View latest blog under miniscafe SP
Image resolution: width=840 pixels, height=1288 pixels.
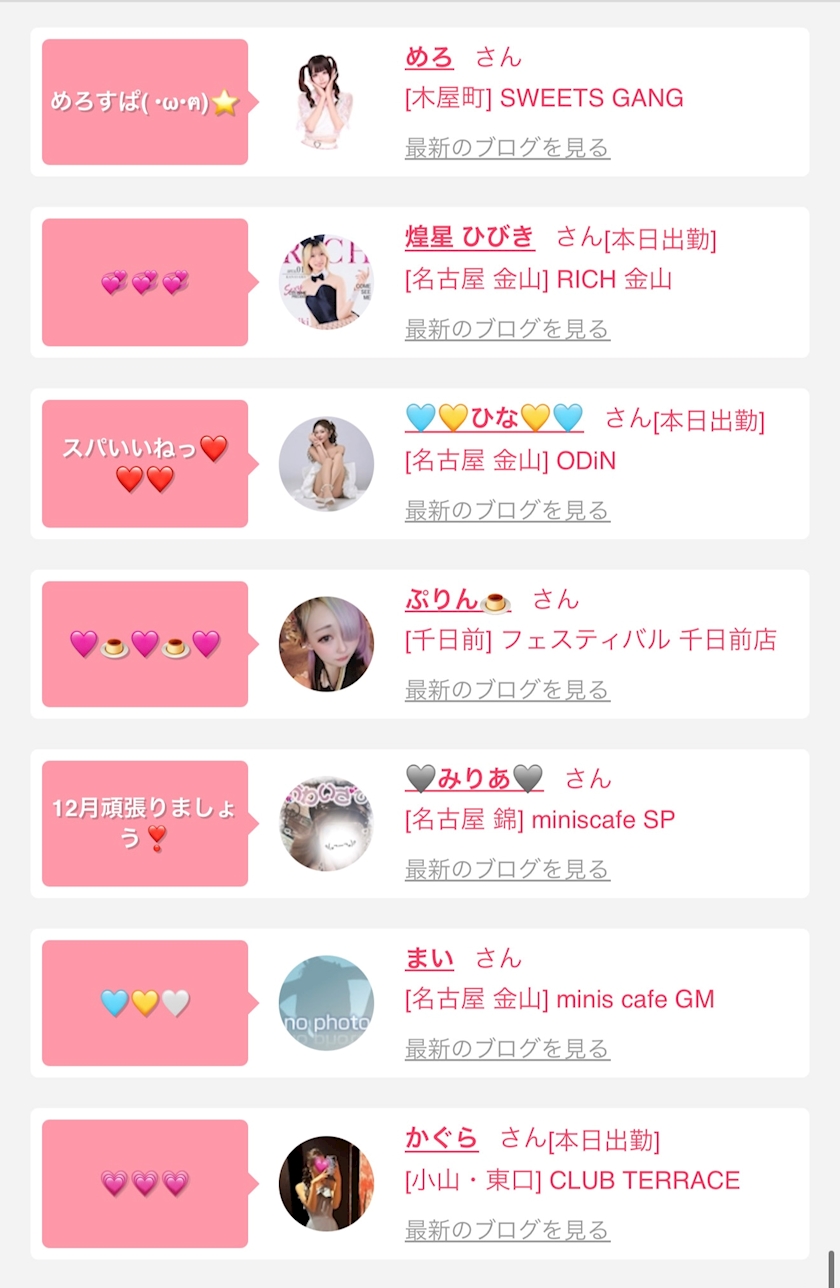(507, 869)
